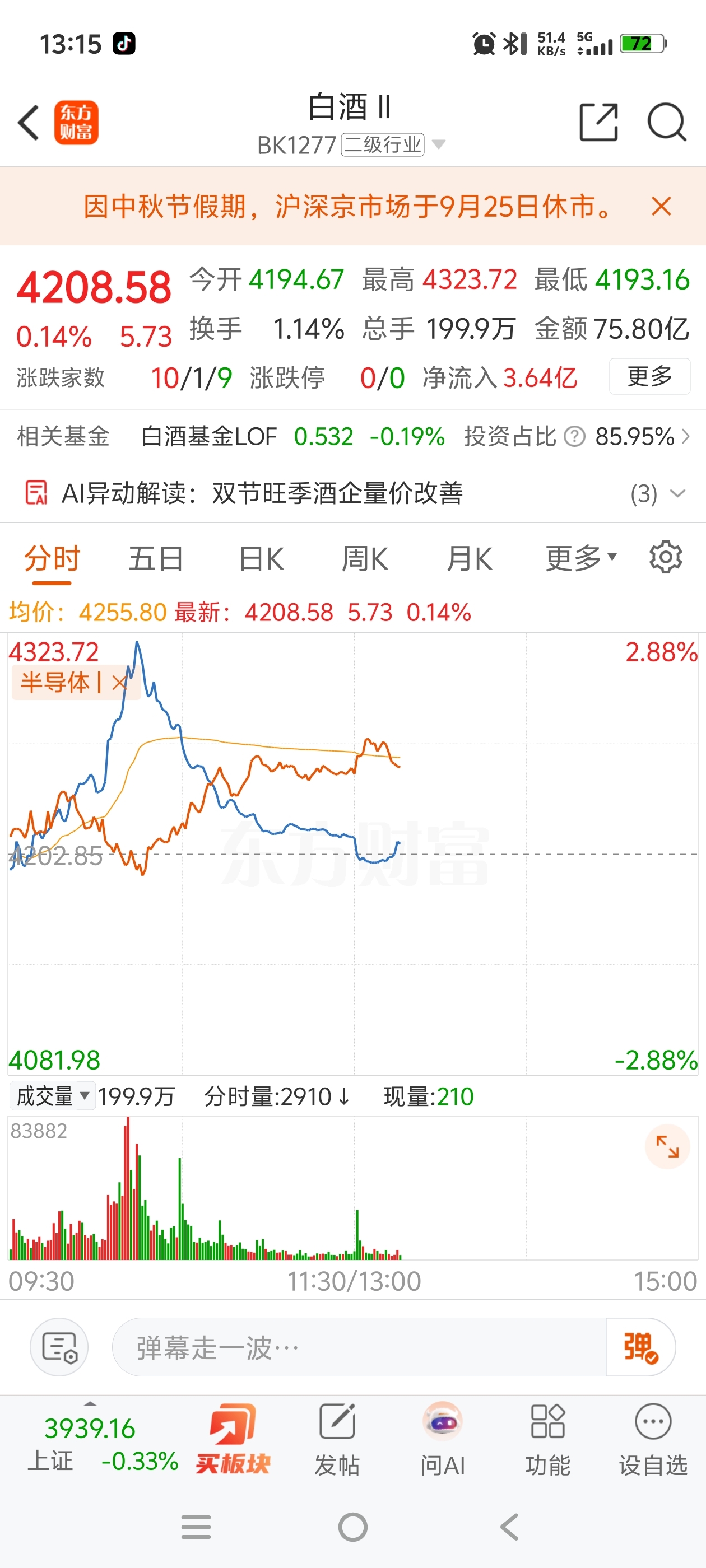
Task: Expand the chart to full screen
Action: pyautogui.click(x=667, y=1146)
